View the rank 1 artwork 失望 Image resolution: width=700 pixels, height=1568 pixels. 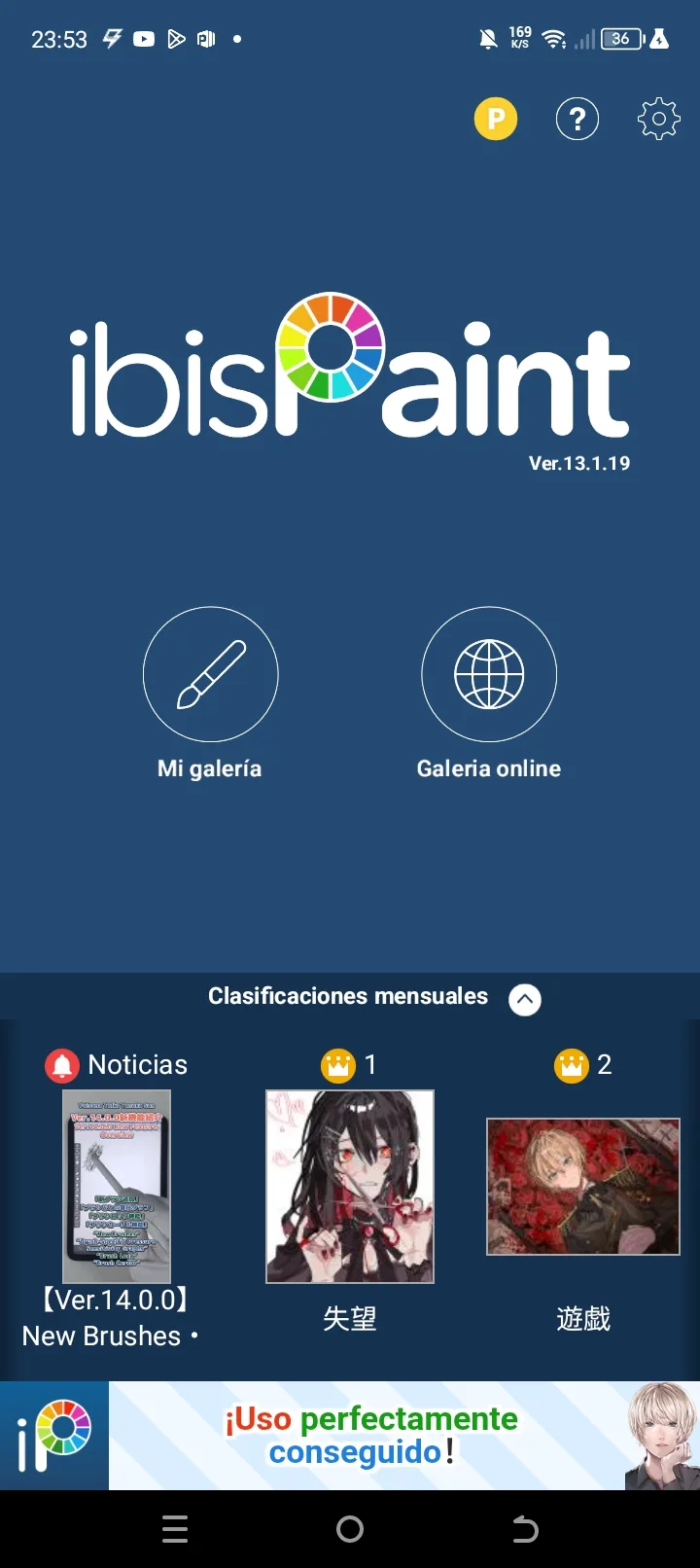350,1186
